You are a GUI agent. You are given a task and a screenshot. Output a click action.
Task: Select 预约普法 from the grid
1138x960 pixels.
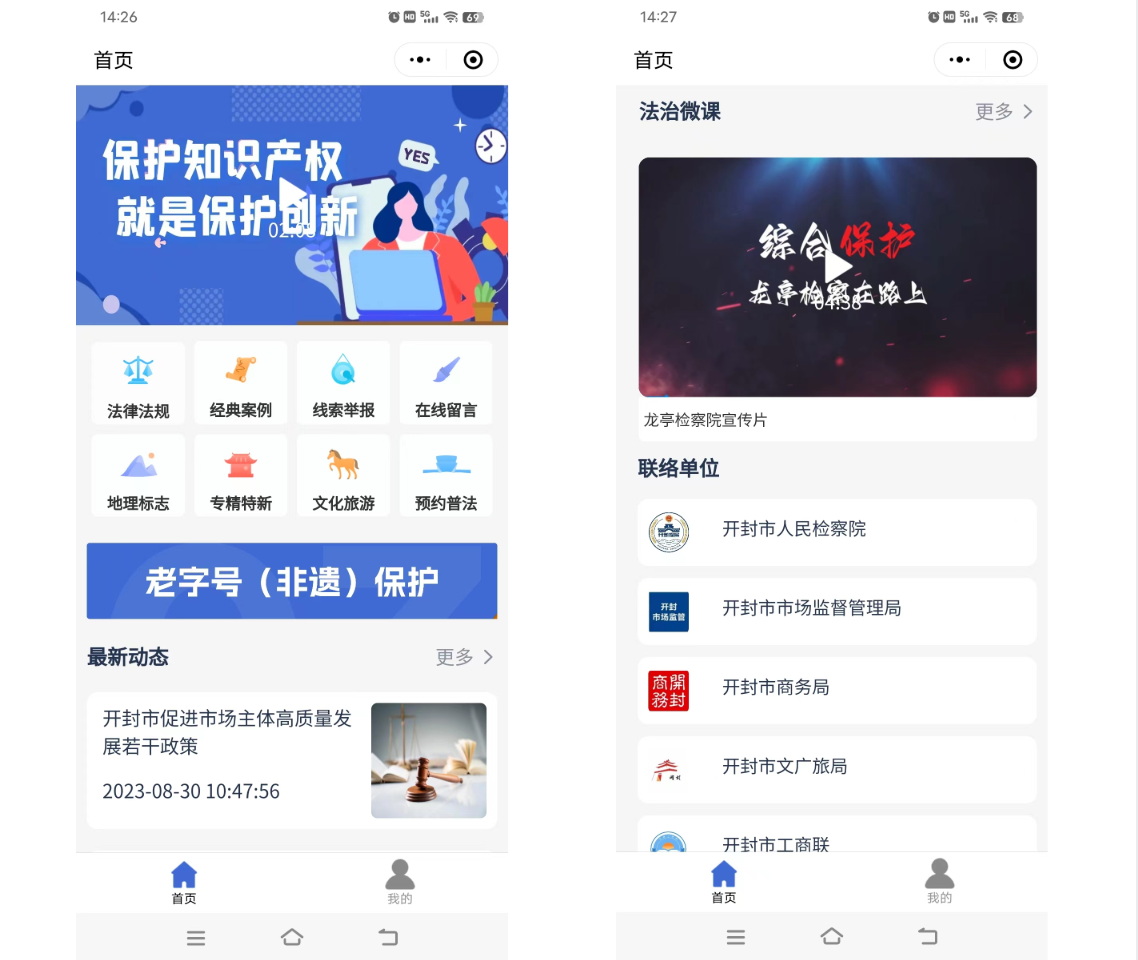(446, 476)
